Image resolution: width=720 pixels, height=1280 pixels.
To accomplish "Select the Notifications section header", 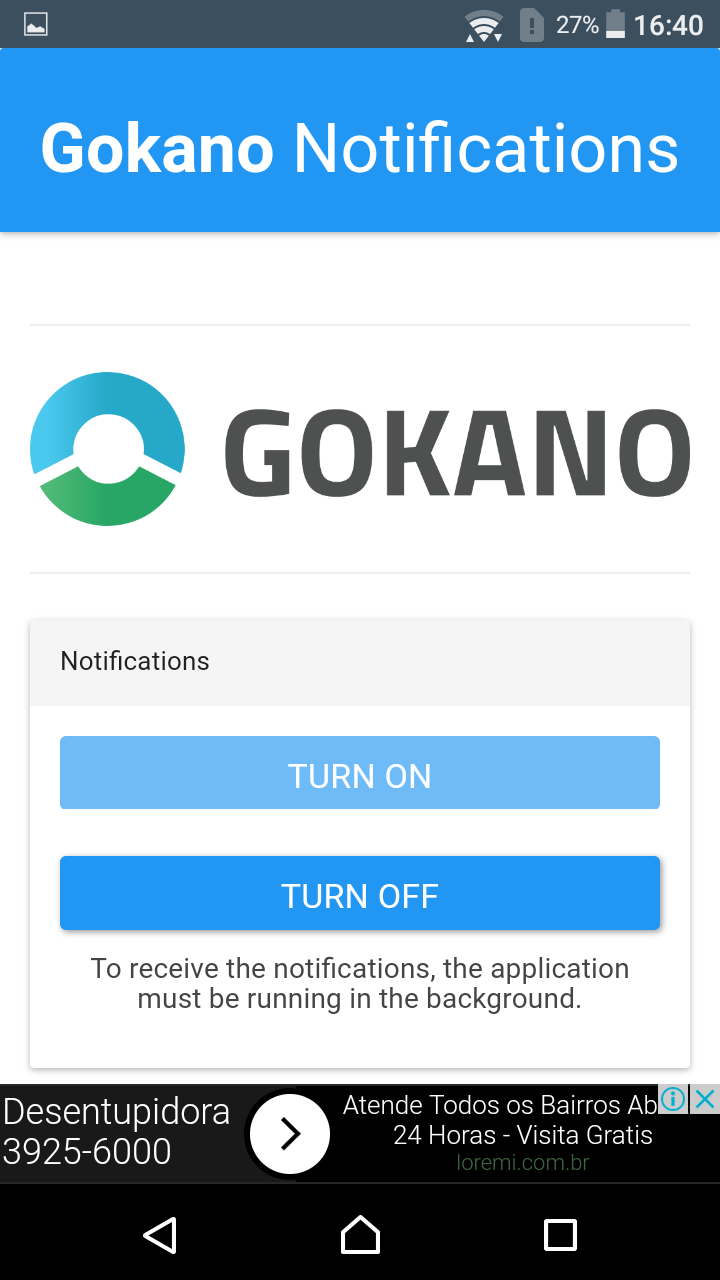I will click(135, 661).
